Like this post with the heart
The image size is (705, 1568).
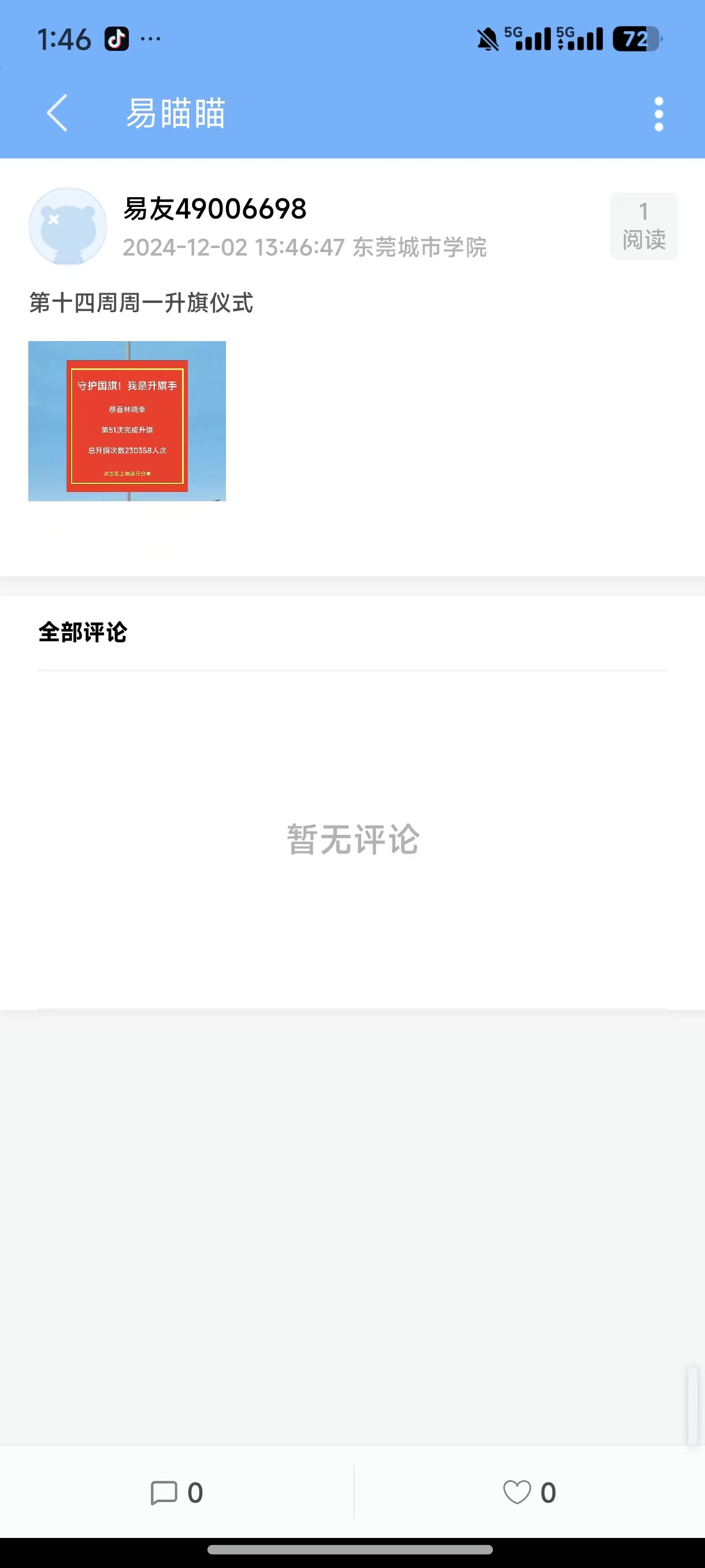point(517,1492)
